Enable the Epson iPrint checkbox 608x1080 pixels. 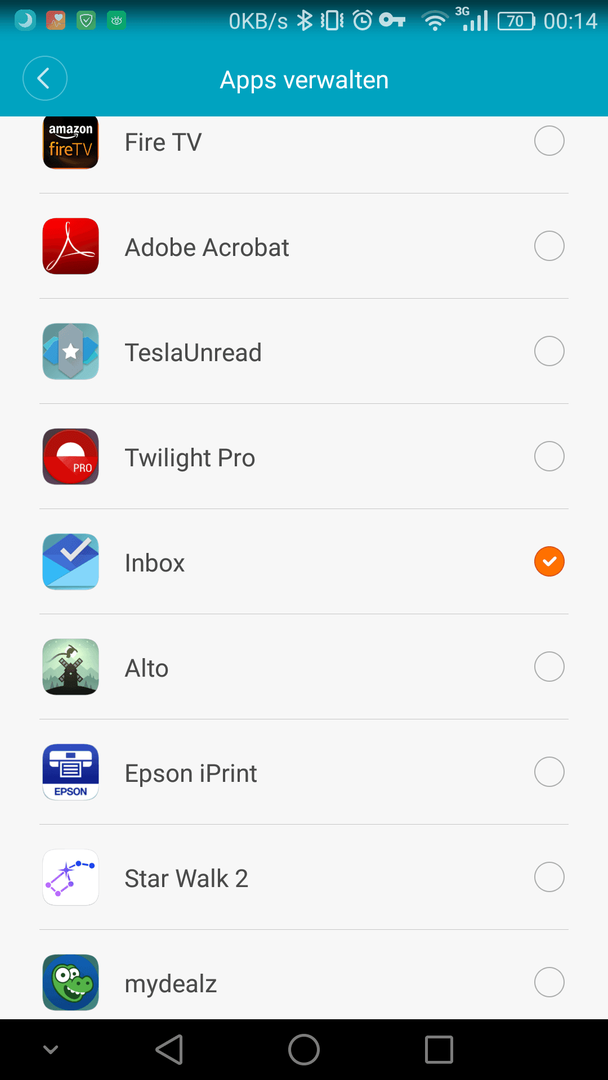549,772
